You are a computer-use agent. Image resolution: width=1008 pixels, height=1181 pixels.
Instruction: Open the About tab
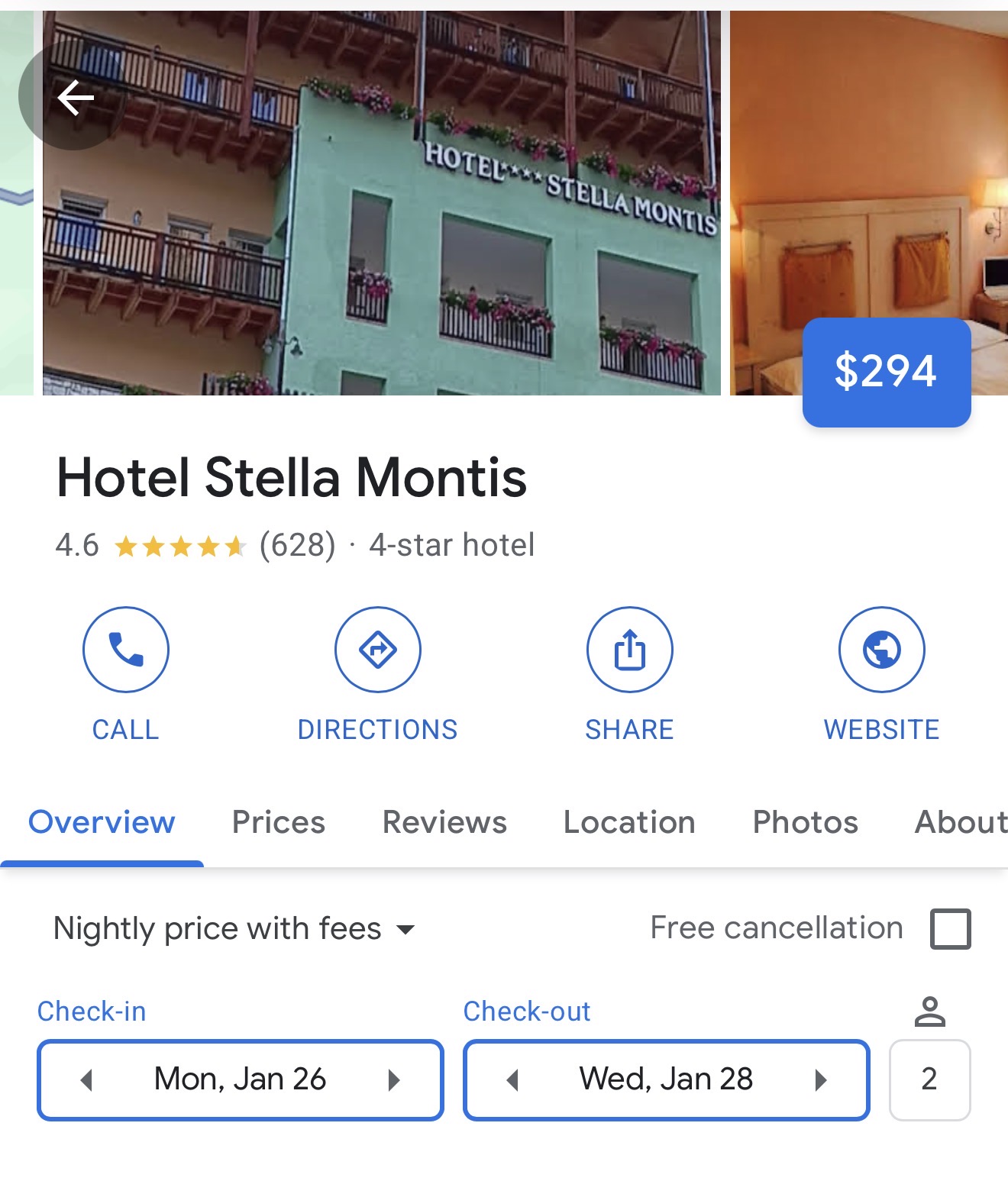pos(961,822)
